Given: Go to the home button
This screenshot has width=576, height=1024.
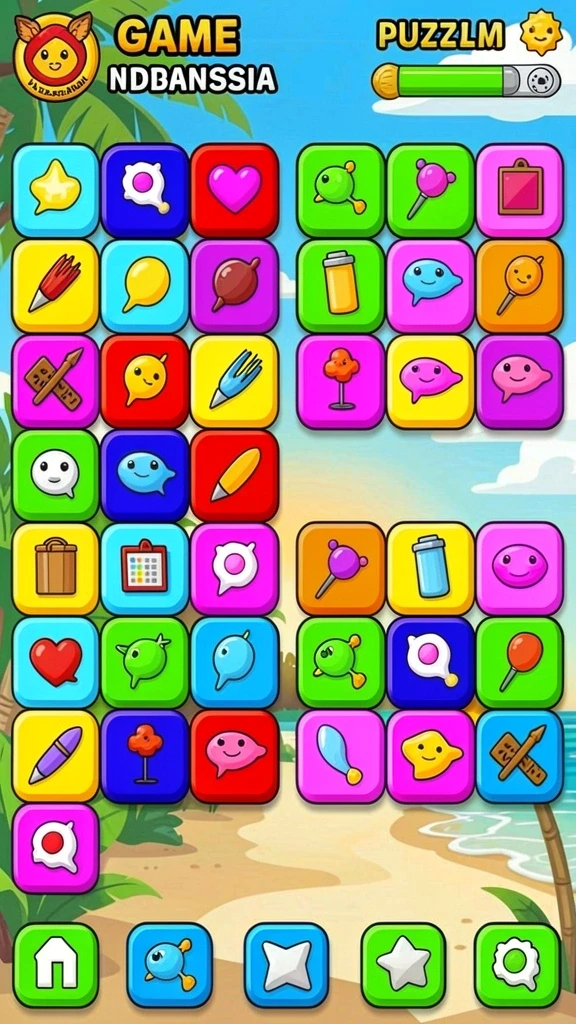Looking at the screenshot, I should click(56, 965).
